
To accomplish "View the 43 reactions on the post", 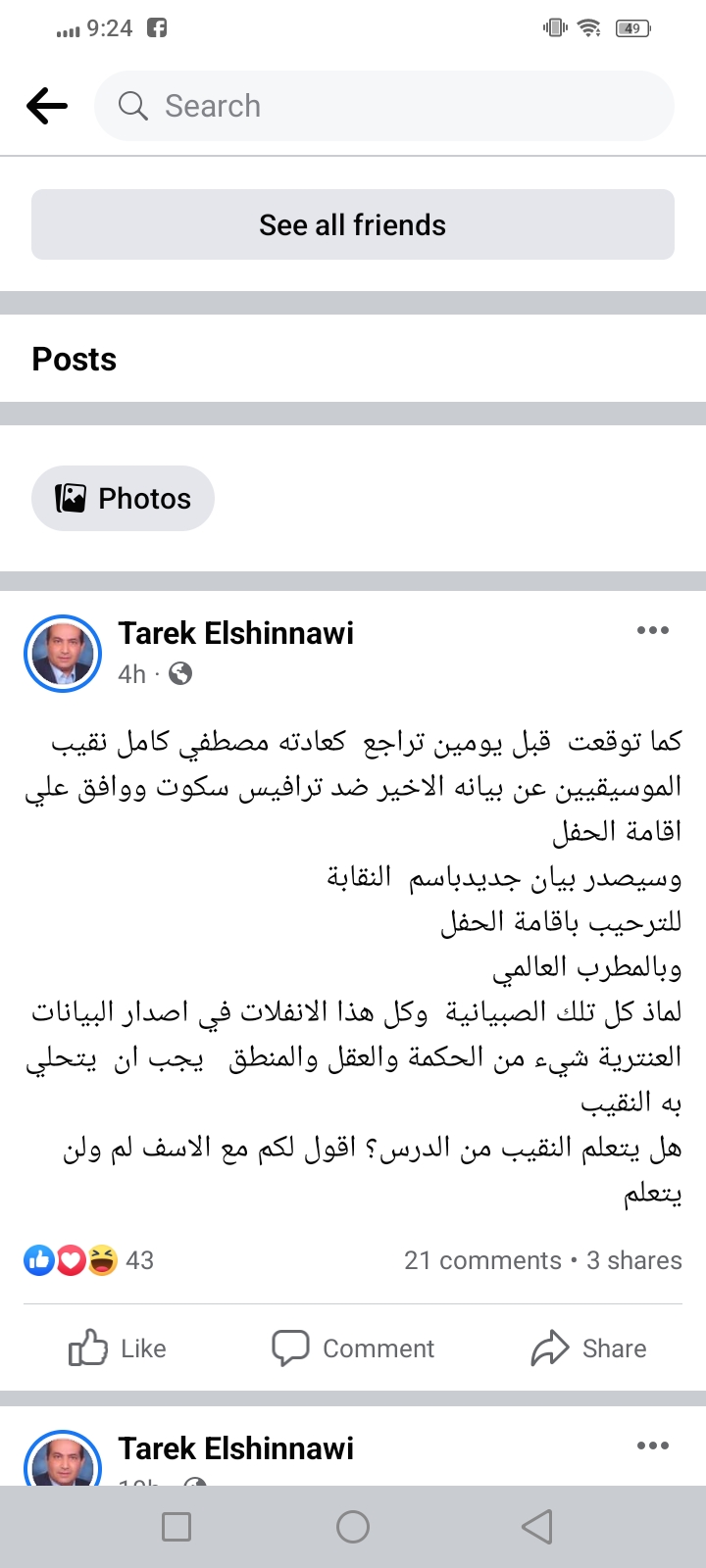I will 88,1260.
